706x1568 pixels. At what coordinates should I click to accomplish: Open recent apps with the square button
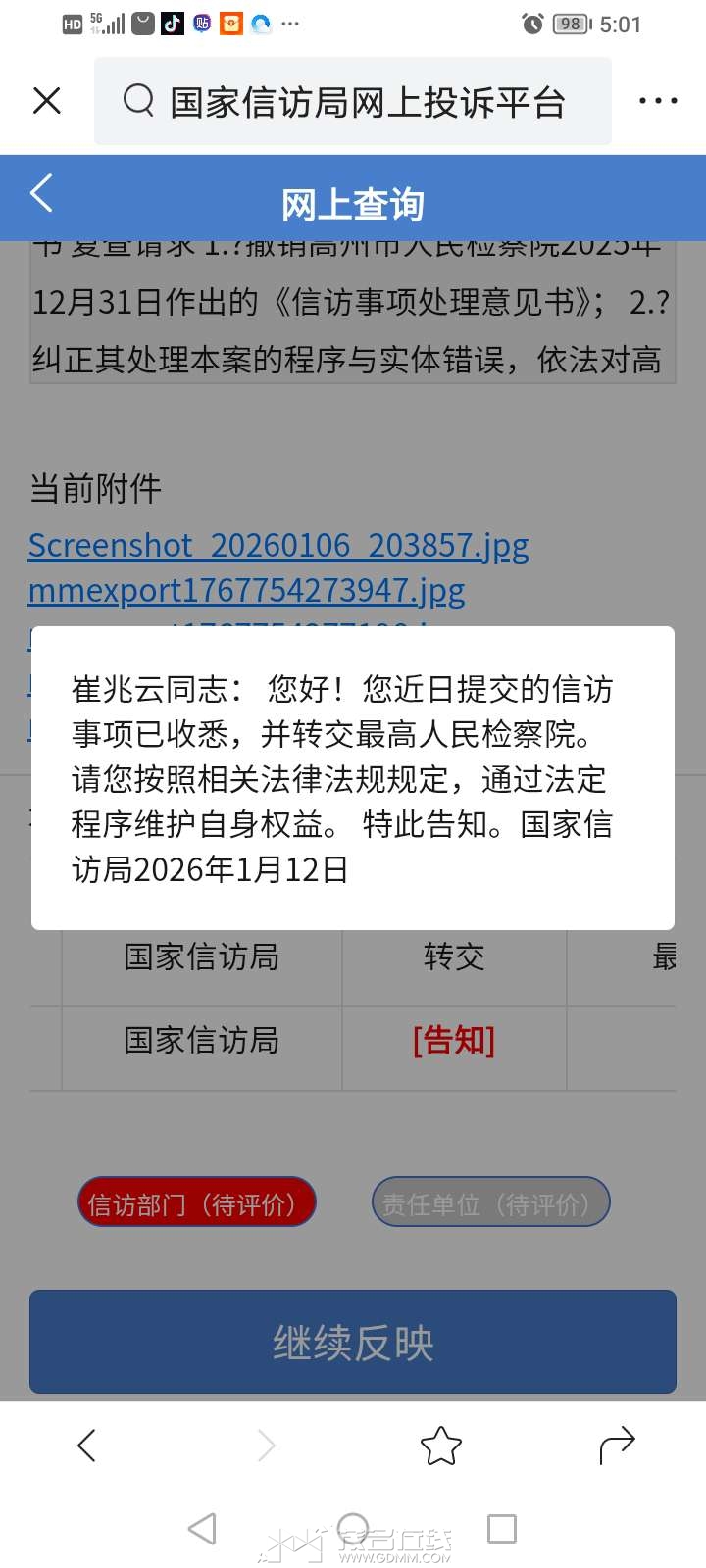click(x=501, y=1529)
